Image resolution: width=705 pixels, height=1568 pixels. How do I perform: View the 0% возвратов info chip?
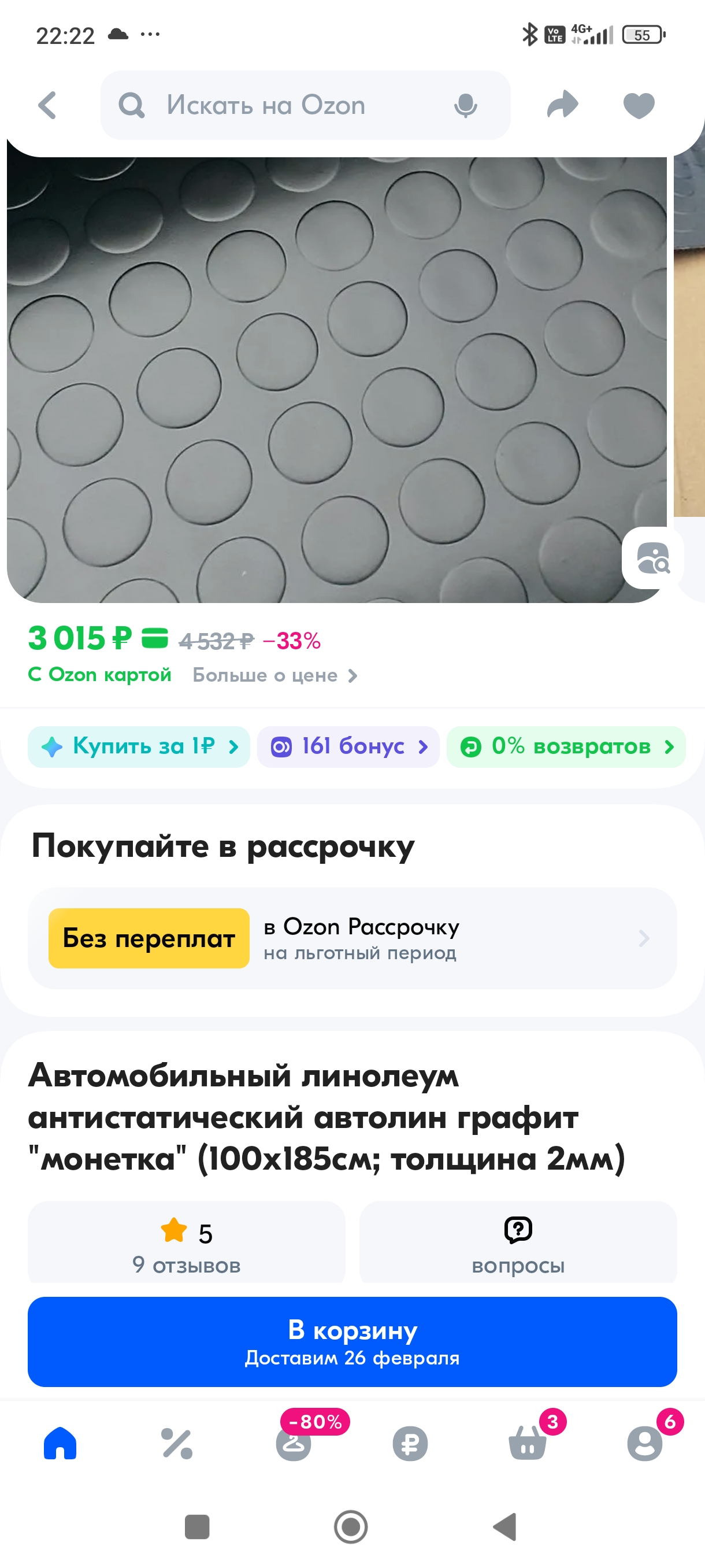point(566,746)
